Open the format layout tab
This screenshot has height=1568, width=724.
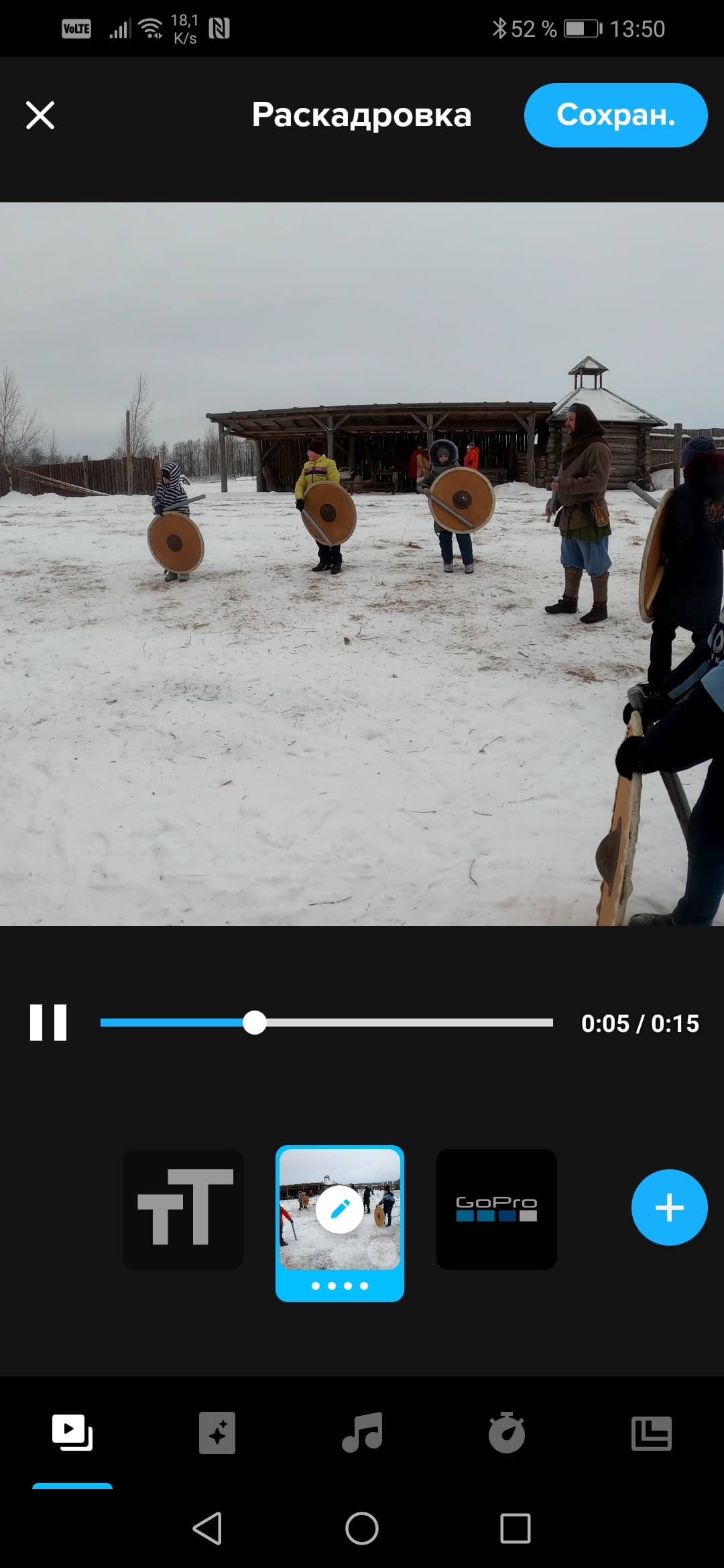[x=651, y=1433]
